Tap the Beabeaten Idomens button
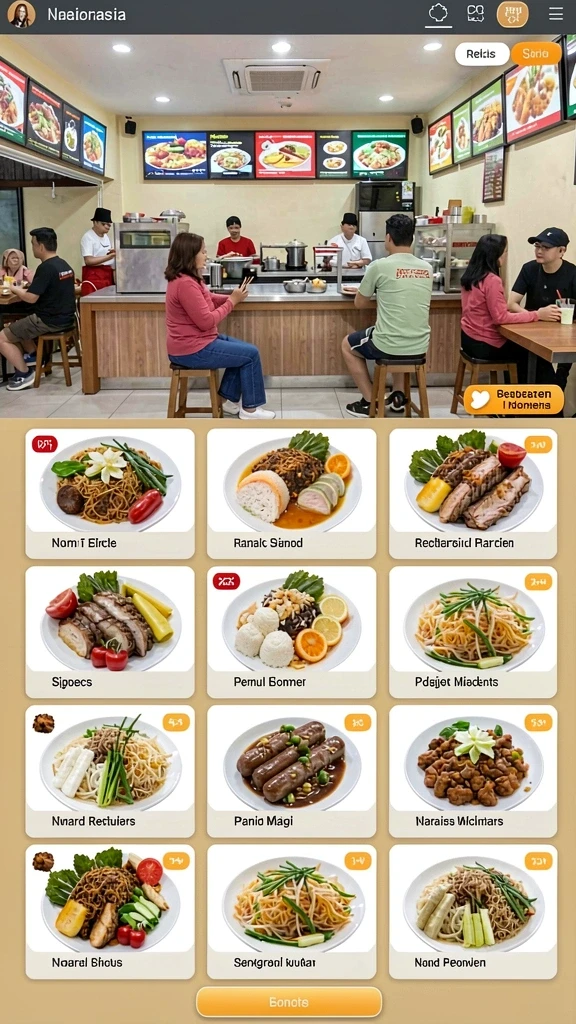The height and width of the screenshot is (1024, 576). tap(514, 400)
